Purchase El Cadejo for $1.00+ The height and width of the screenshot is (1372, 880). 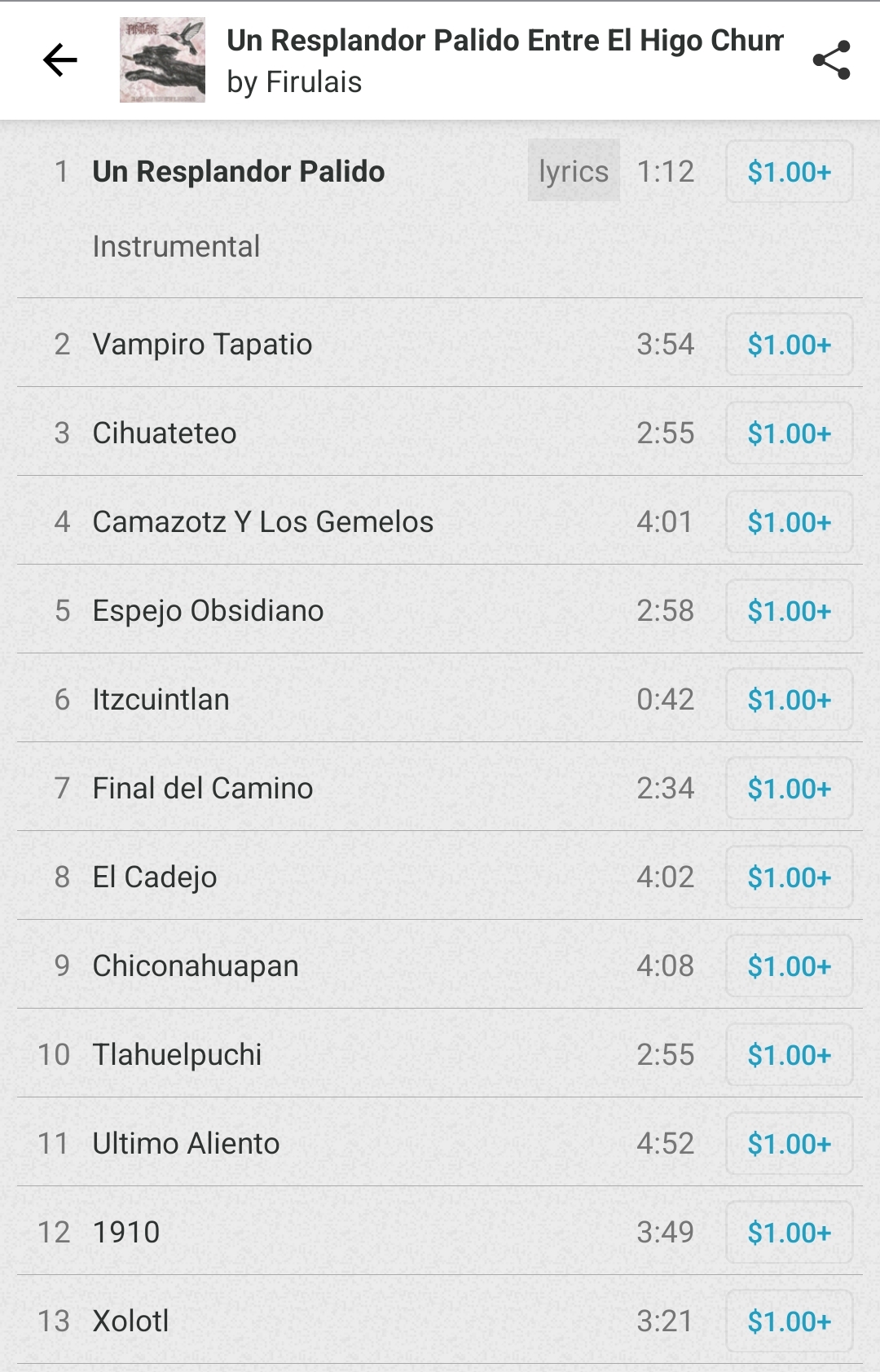pyautogui.click(x=789, y=877)
